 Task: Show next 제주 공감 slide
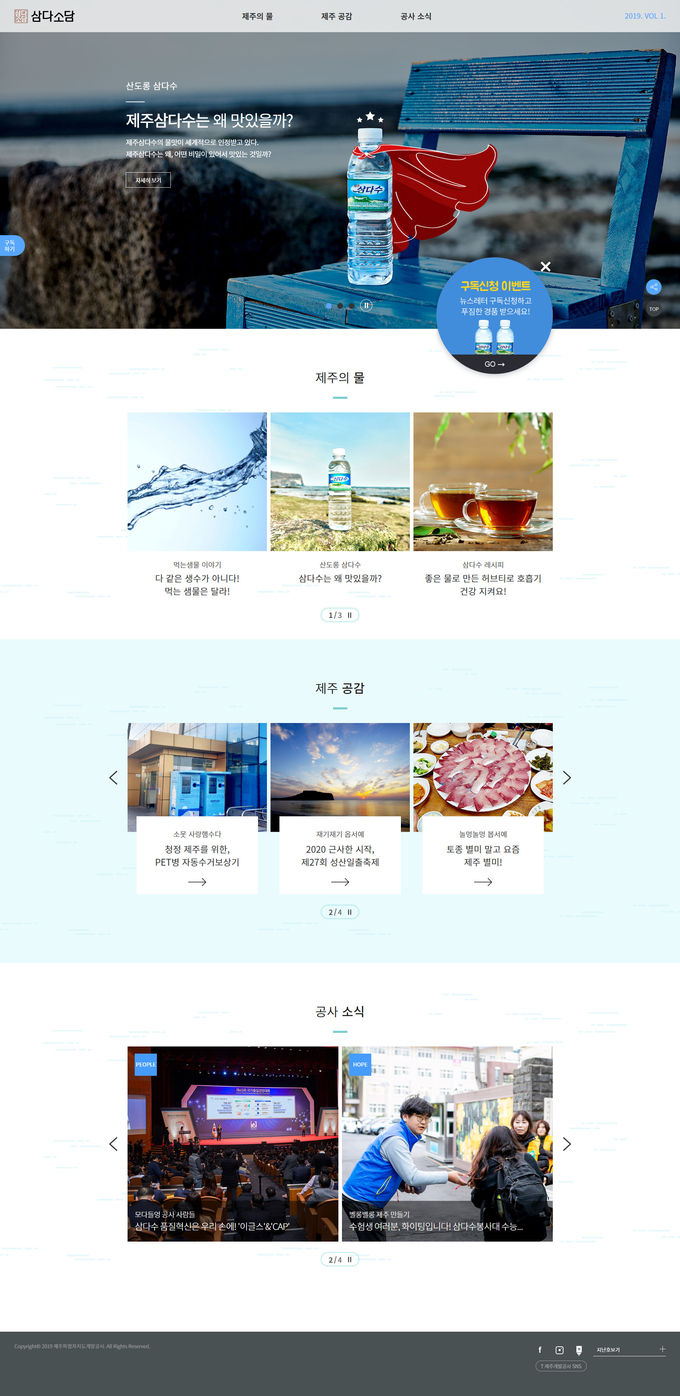[566, 777]
